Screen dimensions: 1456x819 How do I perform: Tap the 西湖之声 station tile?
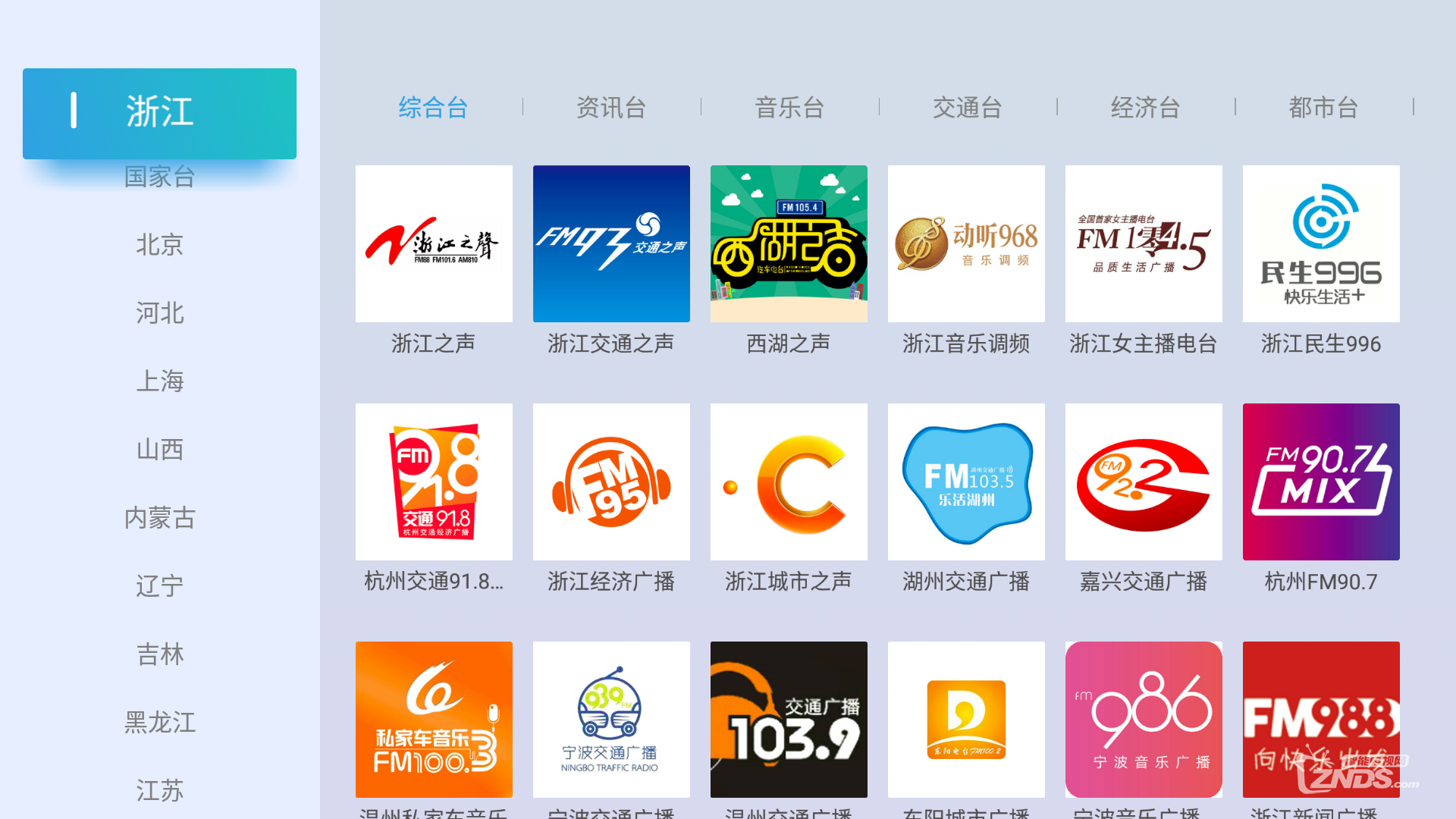pos(789,244)
